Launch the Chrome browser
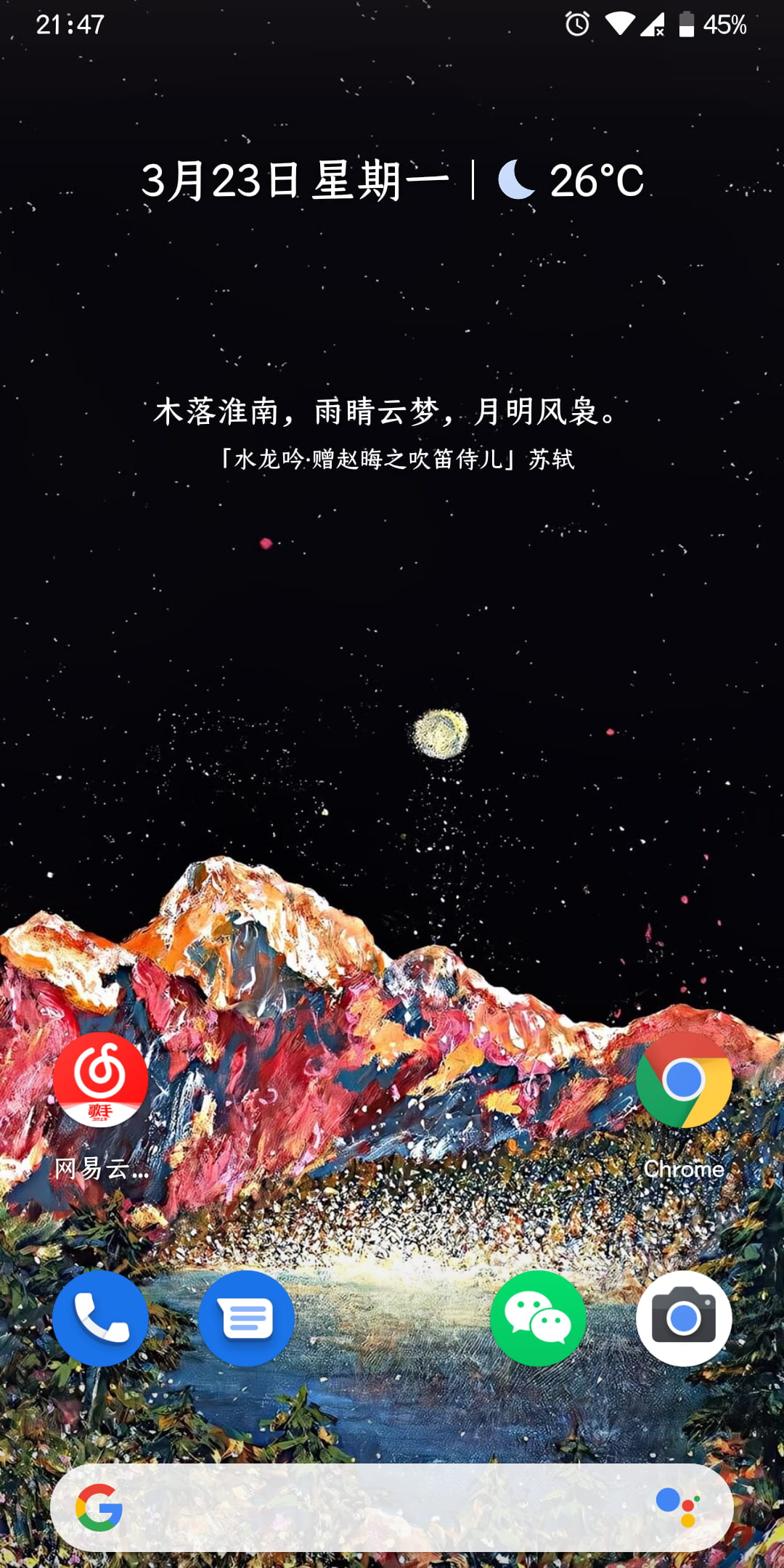Screen dimensions: 784x1568 (x=683, y=1080)
